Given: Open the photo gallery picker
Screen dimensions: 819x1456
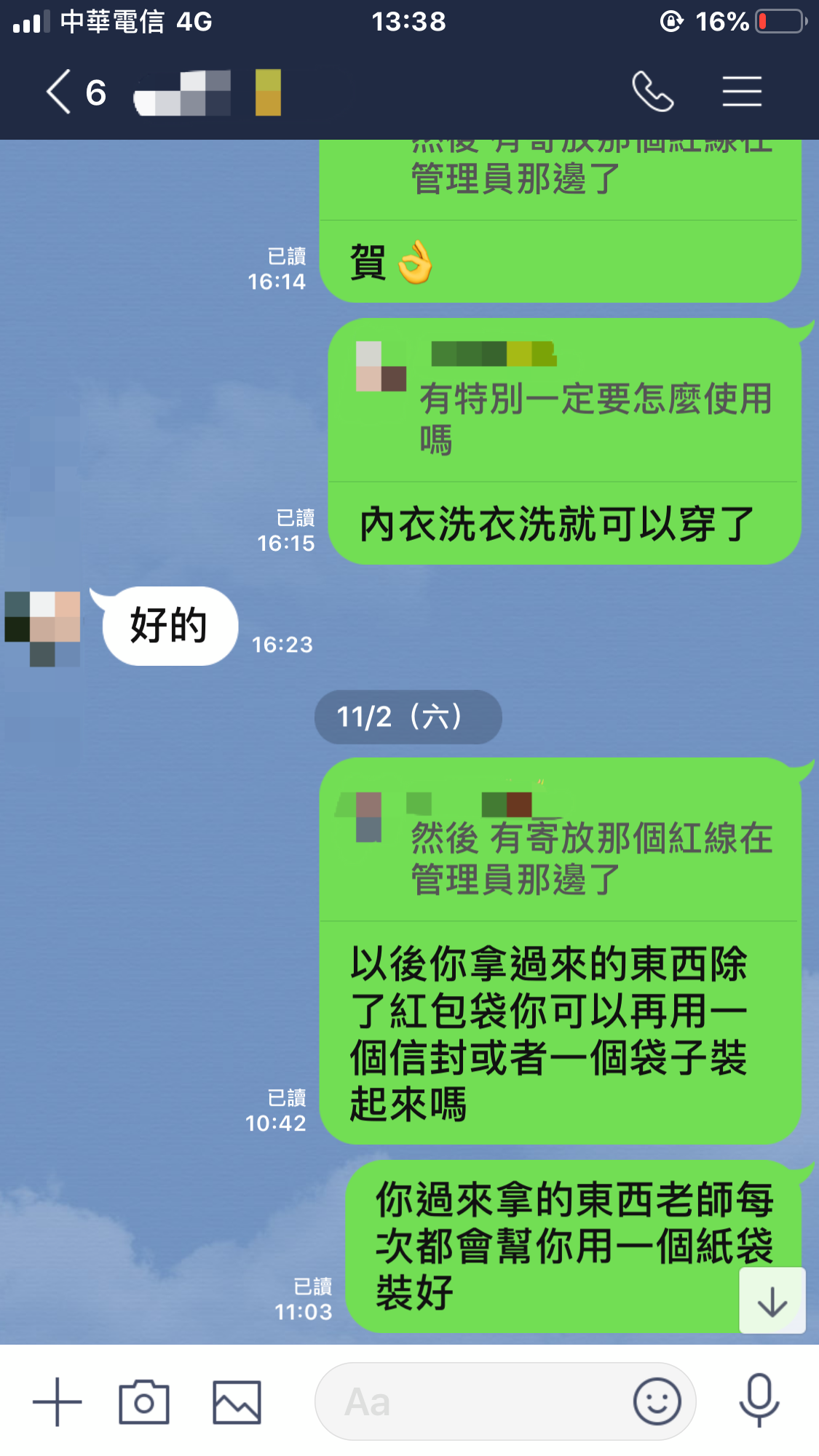Looking at the screenshot, I should click(237, 1401).
